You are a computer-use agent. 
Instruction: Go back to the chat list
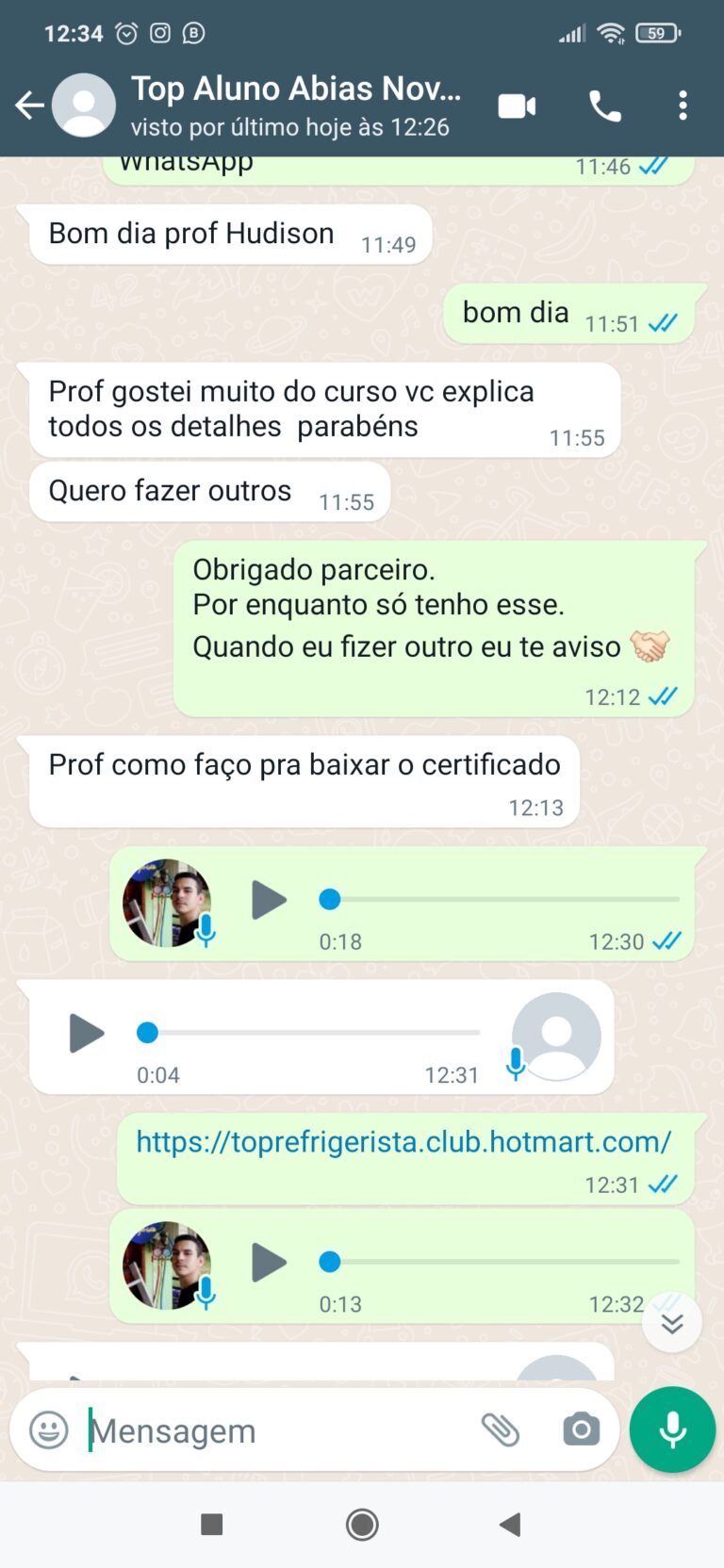click(x=30, y=106)
